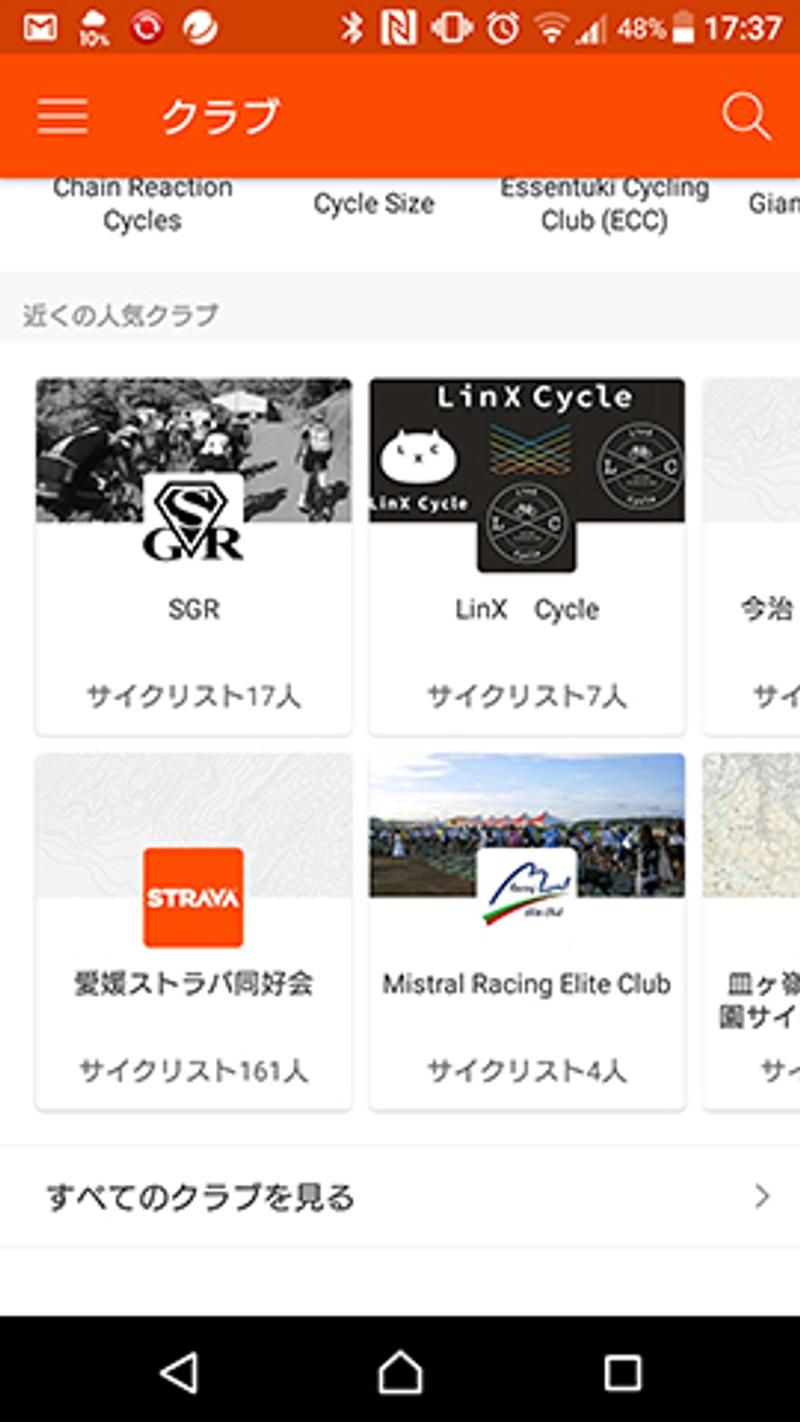
Task: Open the hamburger drawer menu
Action: [x=62, y=116]
